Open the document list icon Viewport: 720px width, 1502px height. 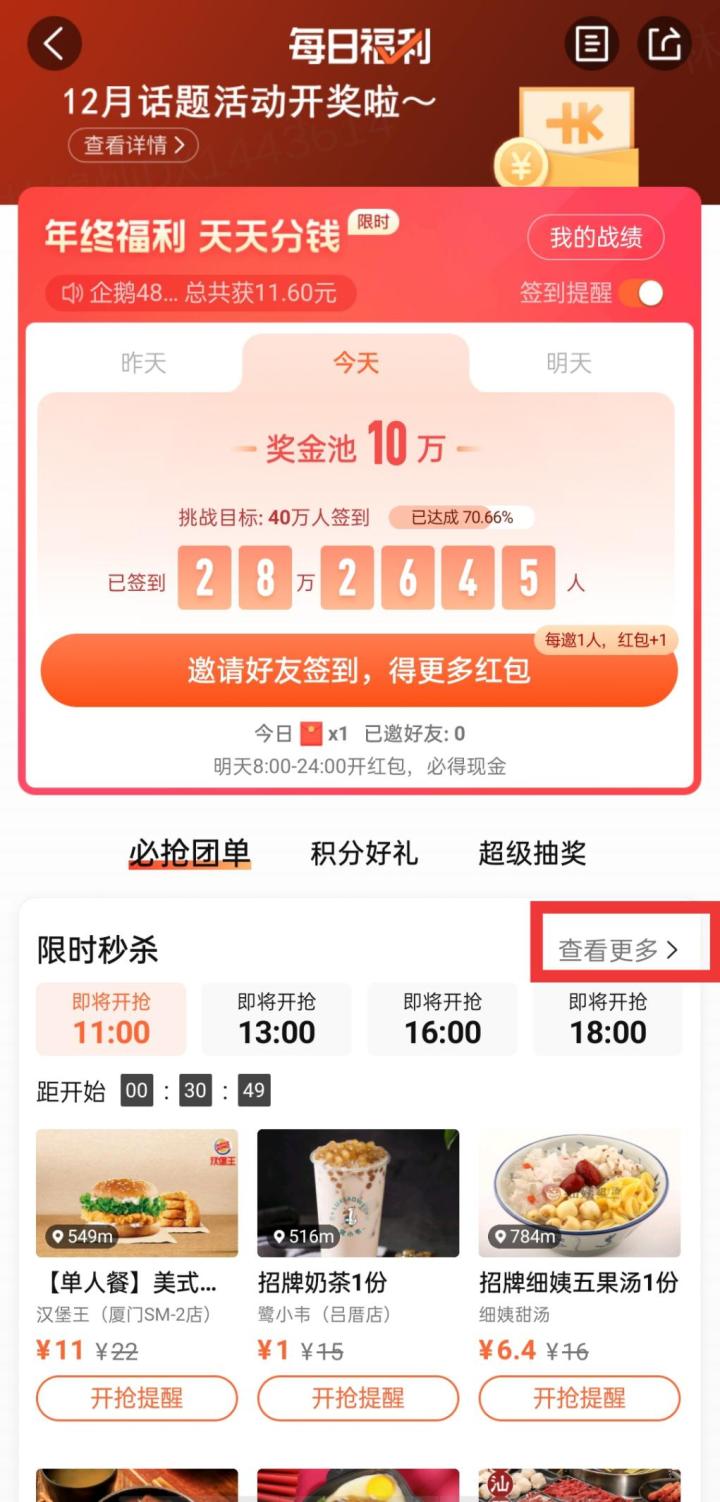tap(592, 44)
